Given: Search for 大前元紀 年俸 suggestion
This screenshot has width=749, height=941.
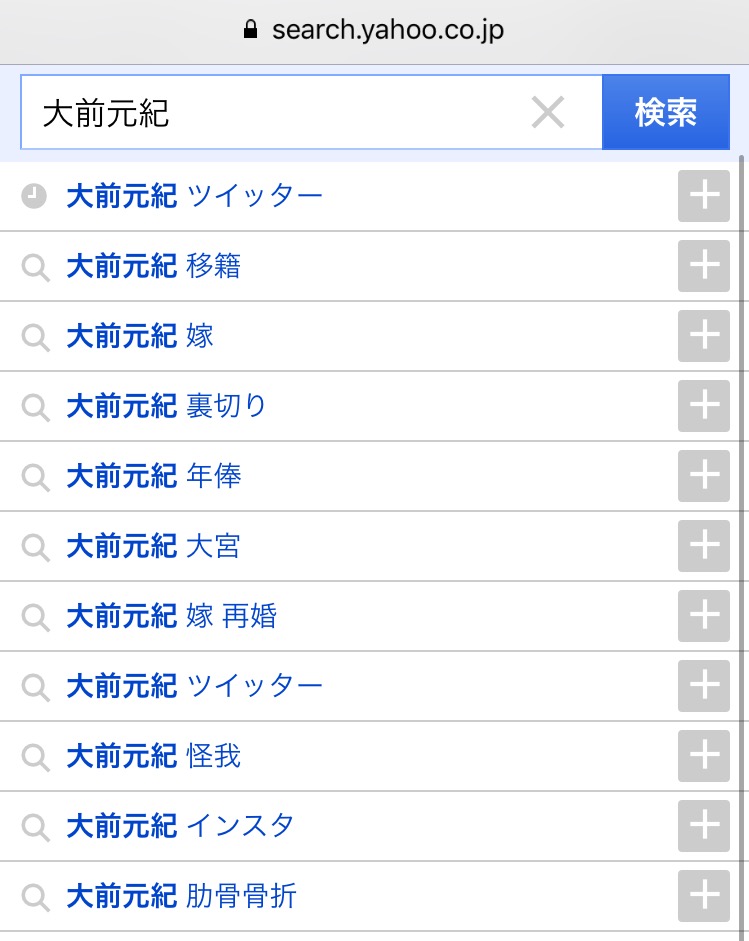Looking at the screenshot, I should (x=154, y=476).
